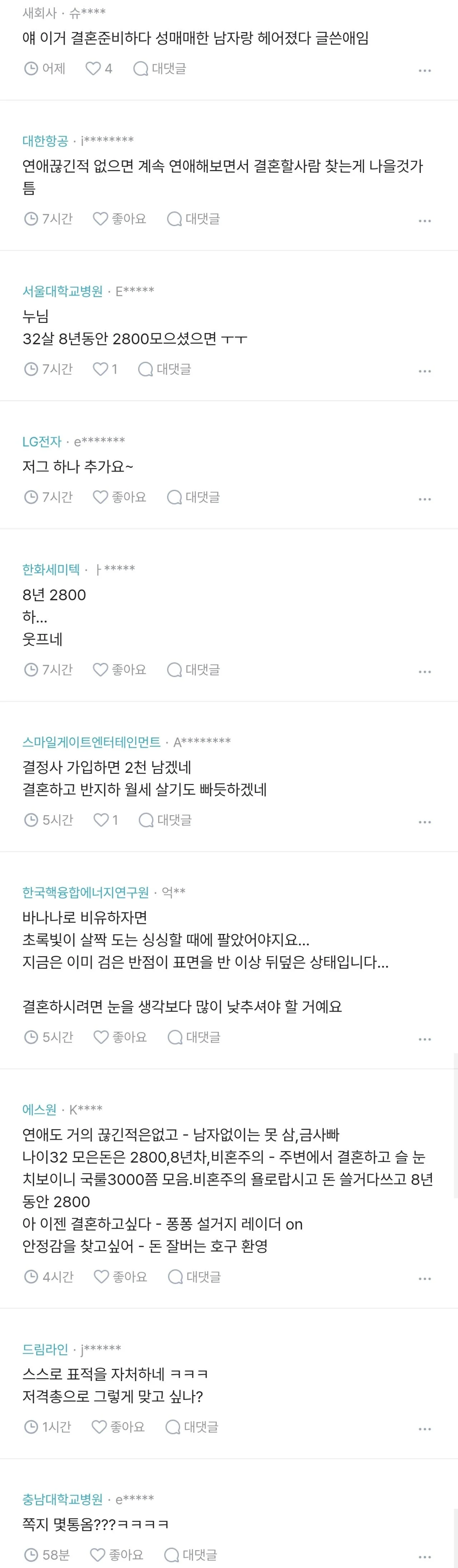Open the overflow menu on the 스마일게이트엔터테인먼트 comment
Viewport: 458px width, 1568px height.
425,822
